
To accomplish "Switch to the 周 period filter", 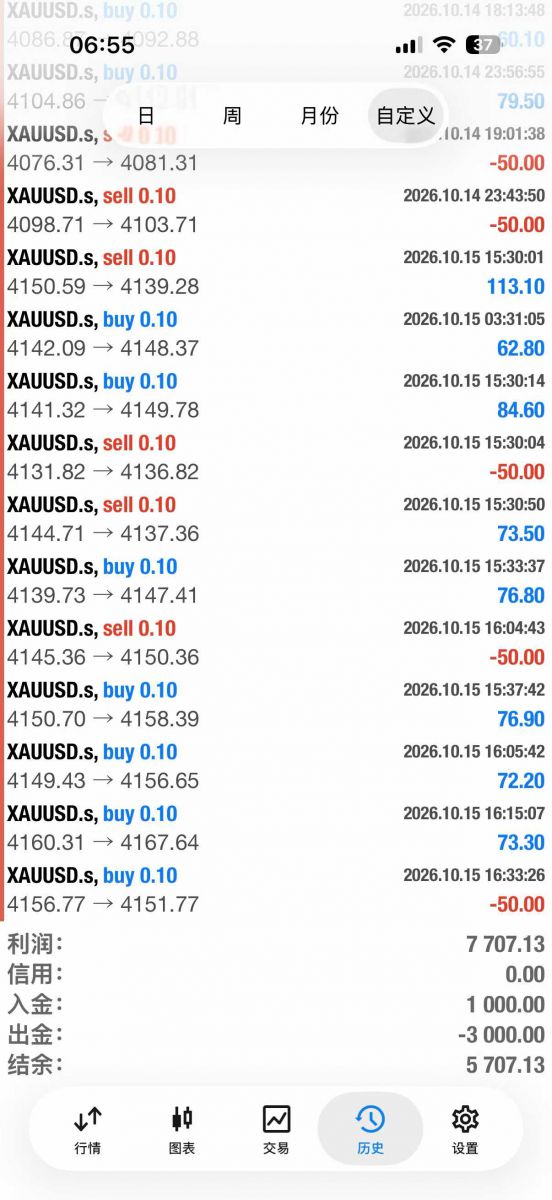I will (x=232, y=115).
